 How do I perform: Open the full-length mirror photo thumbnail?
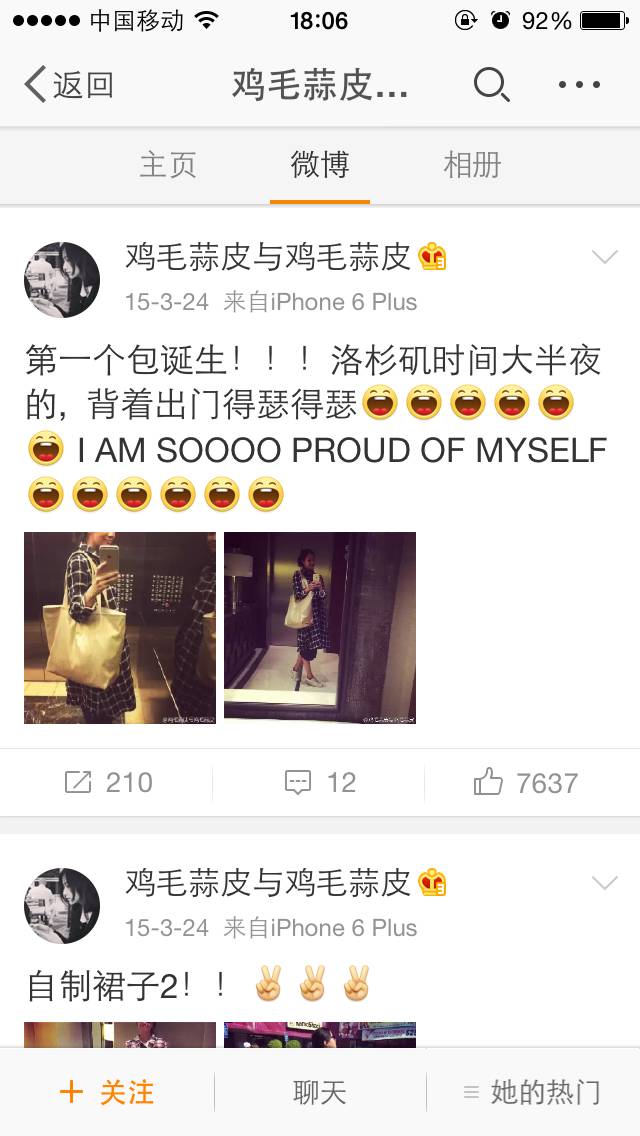coord(320,628)
